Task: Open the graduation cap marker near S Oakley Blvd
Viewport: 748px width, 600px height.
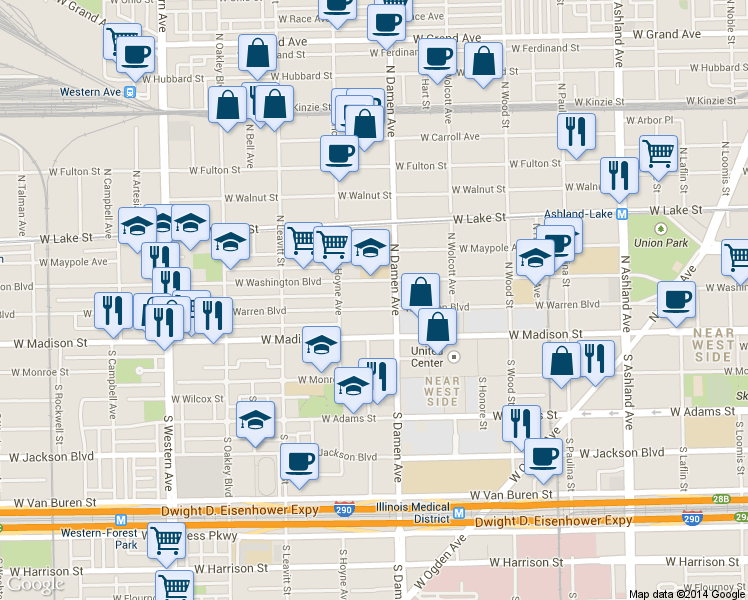Action: [256, 423]
